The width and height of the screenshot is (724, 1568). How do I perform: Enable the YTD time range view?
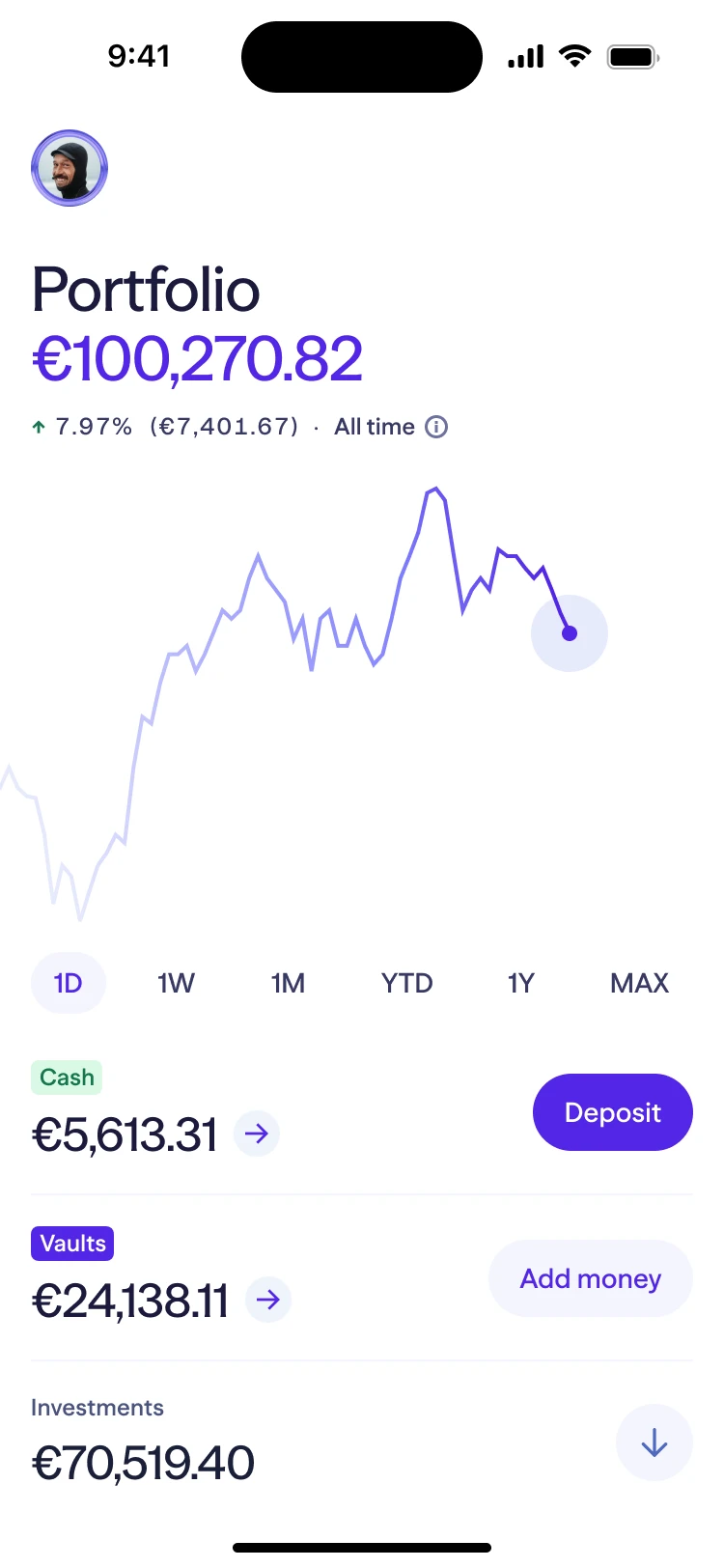coord(405,983)
